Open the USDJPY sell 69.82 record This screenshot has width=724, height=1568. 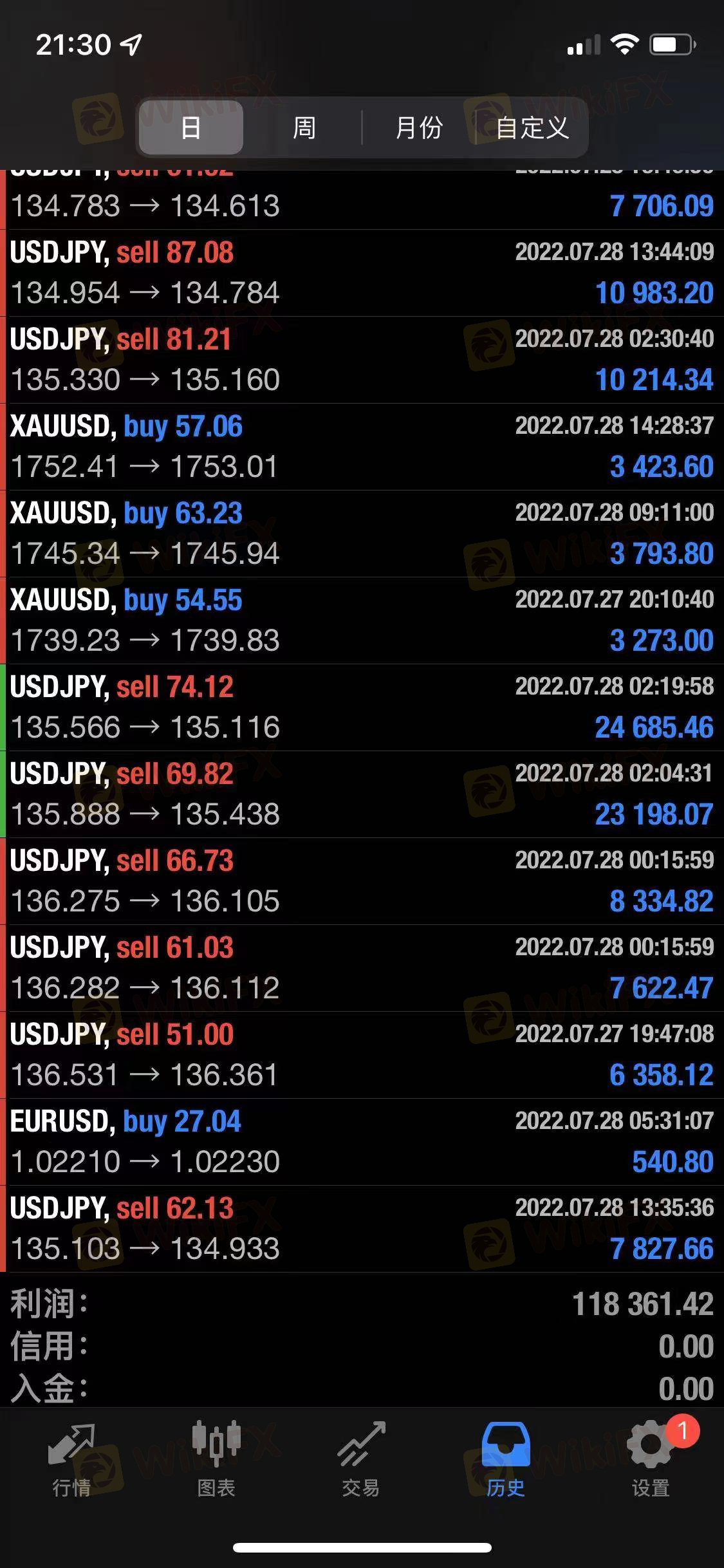pos(362,794)
